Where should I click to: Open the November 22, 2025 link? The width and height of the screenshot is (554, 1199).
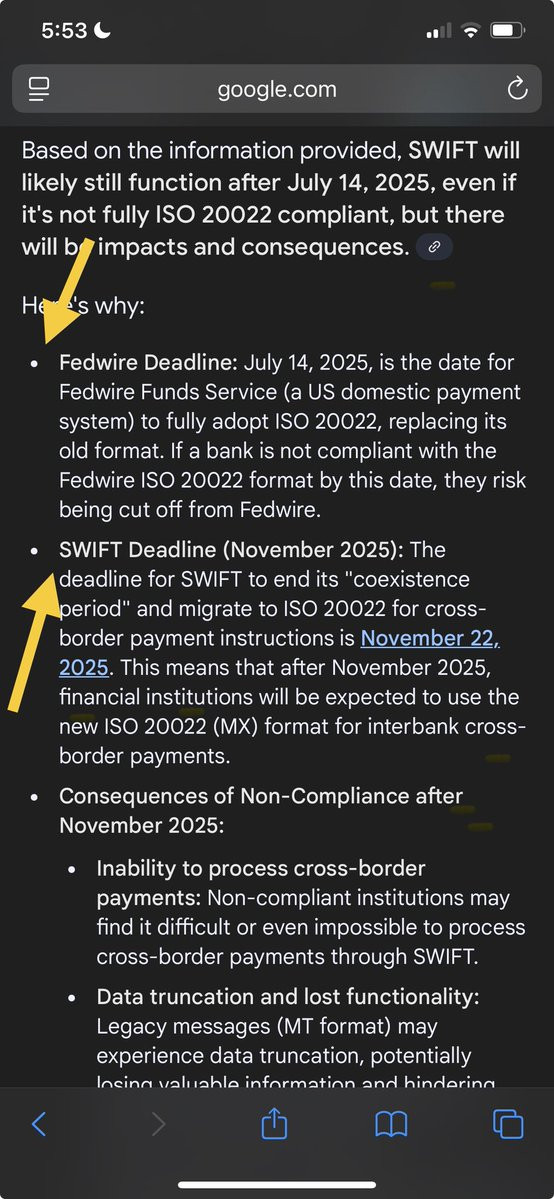(x=279, y=652)
